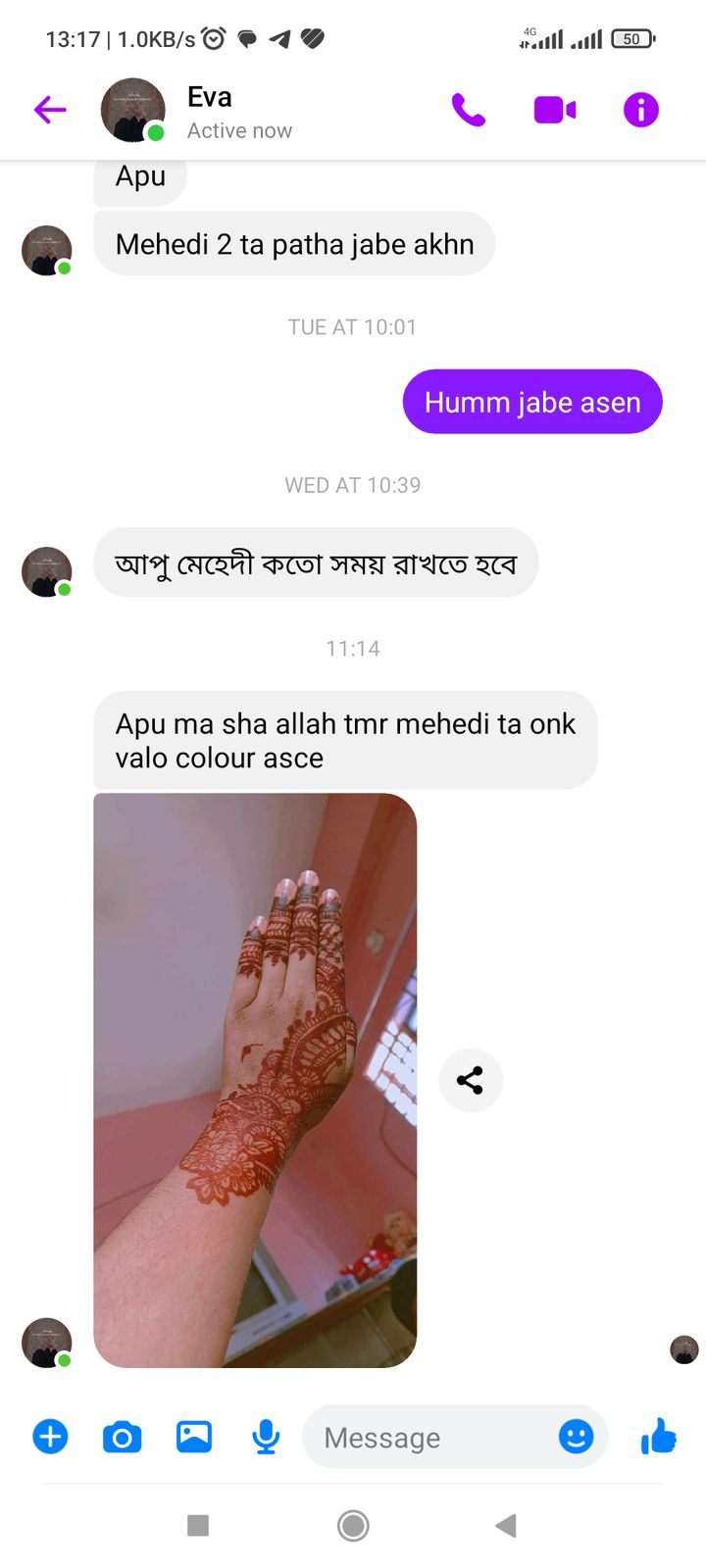Go to the system home screen
The height and width of the screenshot is (1568, 706).
(x=353, y=1525)
